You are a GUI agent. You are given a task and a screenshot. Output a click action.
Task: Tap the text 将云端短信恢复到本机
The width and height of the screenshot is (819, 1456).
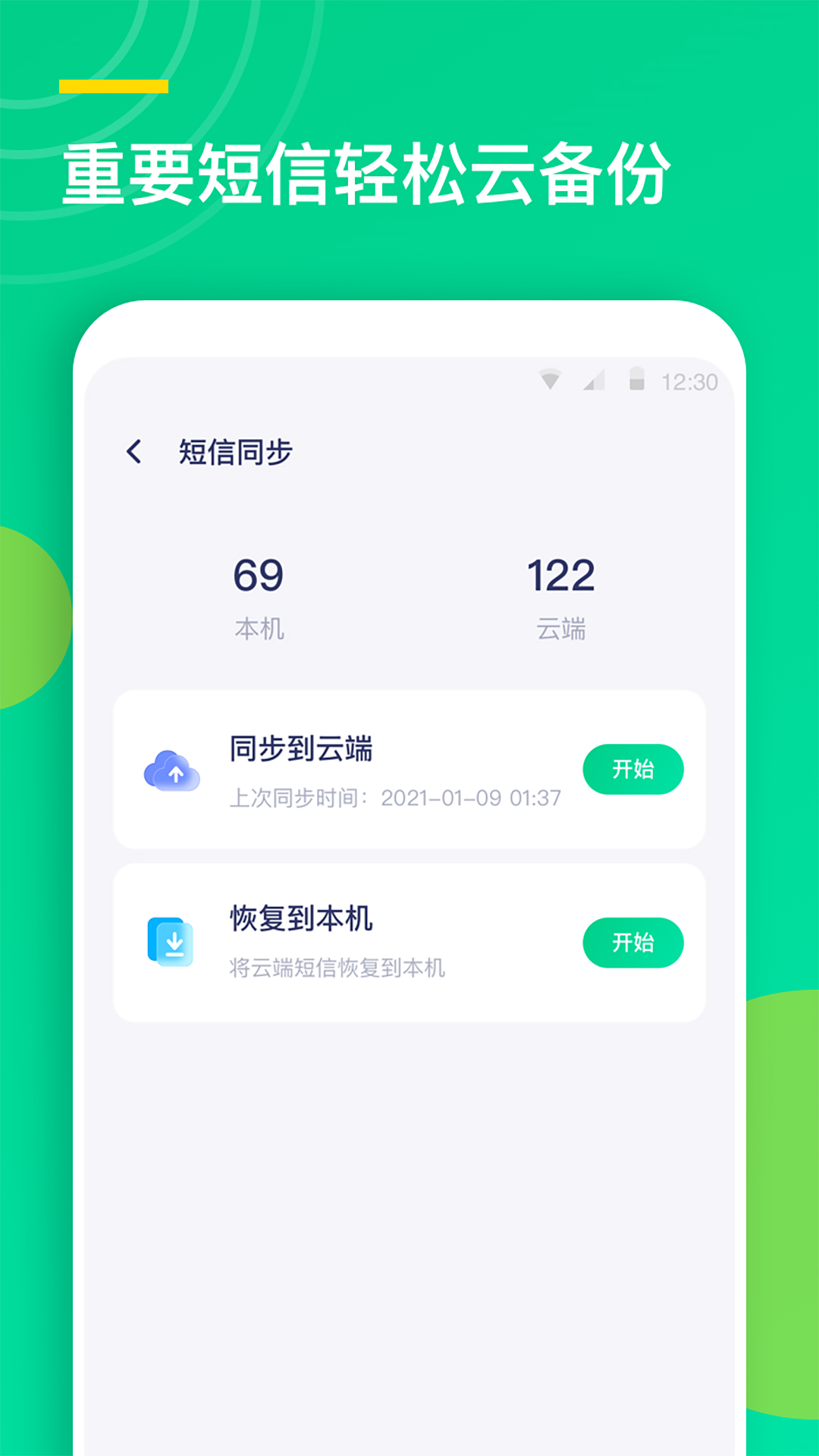click(339, 968)
